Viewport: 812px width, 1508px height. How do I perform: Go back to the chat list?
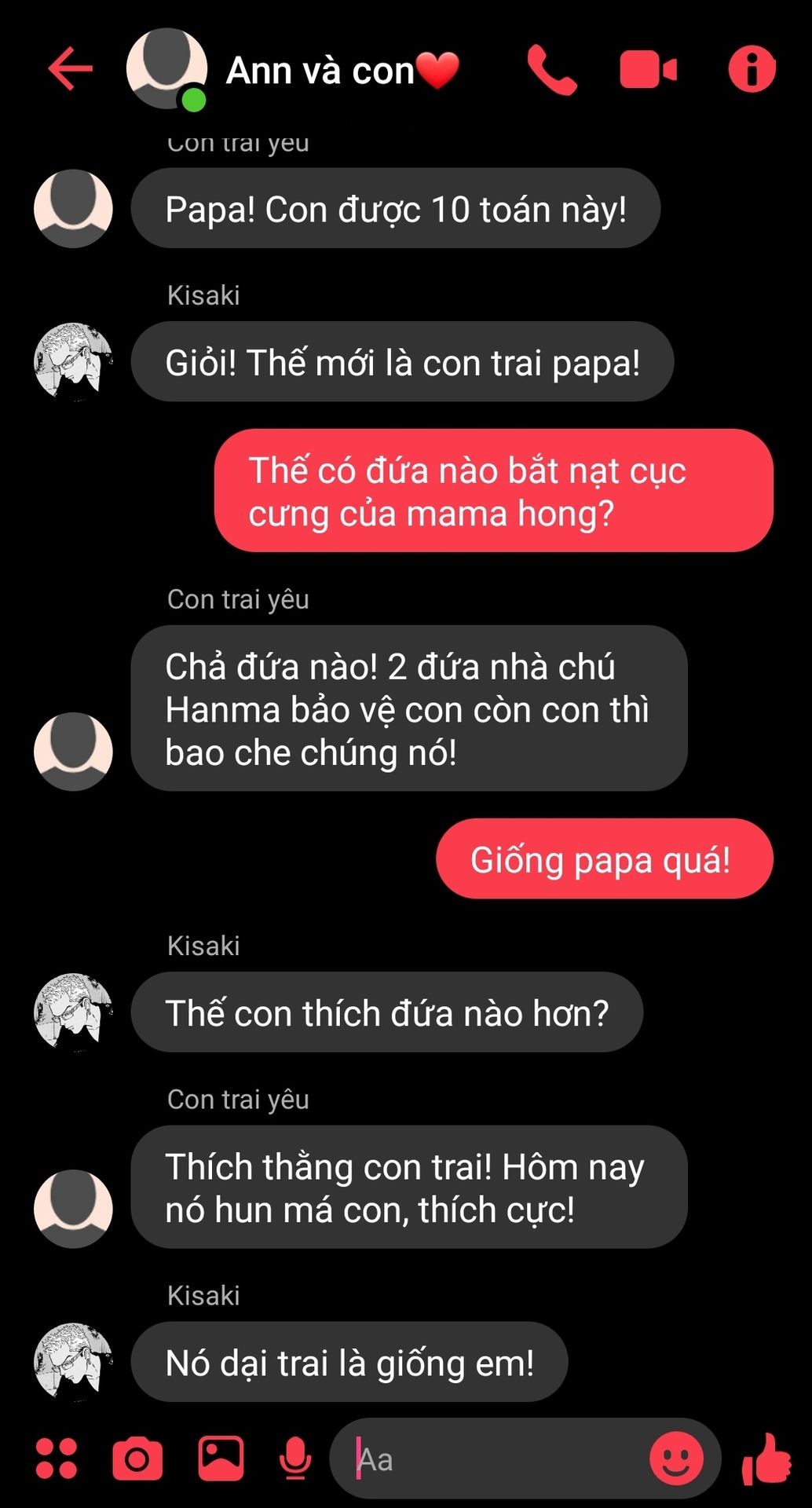[70, 69]
